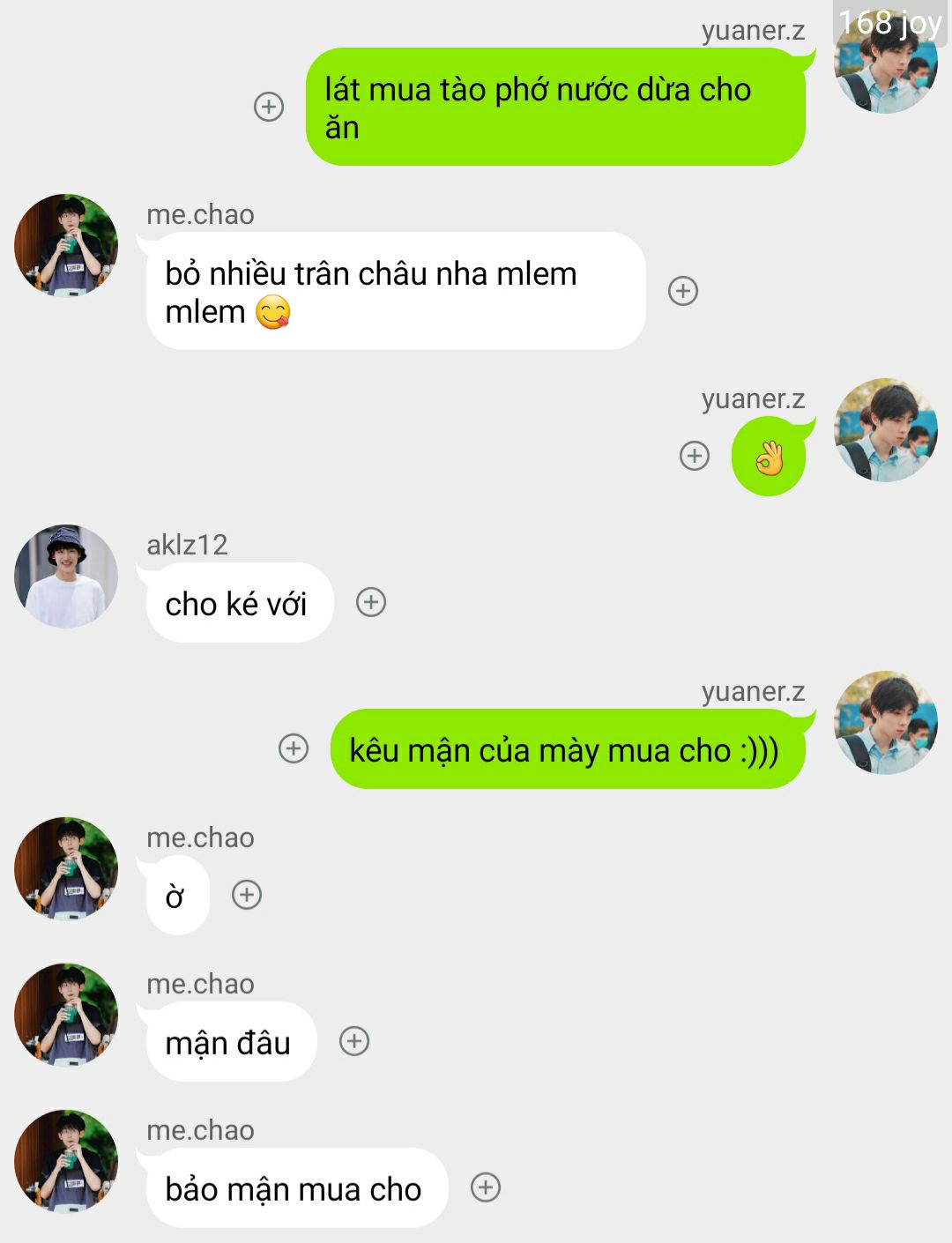Open aklz12's profile picture
The width and height of the screenshot is (952, 1243).
(x=66, y=577)
